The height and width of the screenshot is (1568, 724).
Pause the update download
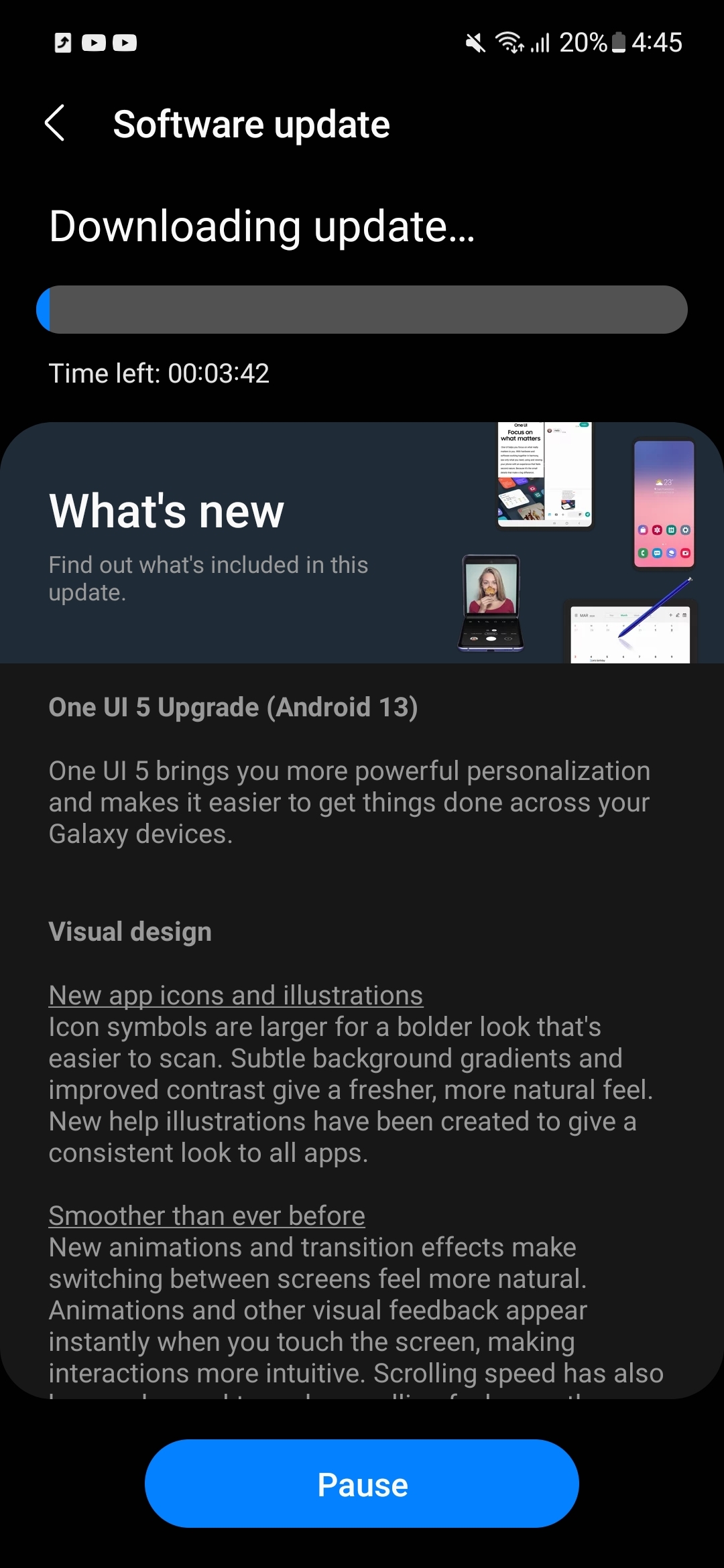coord(362,1484)
